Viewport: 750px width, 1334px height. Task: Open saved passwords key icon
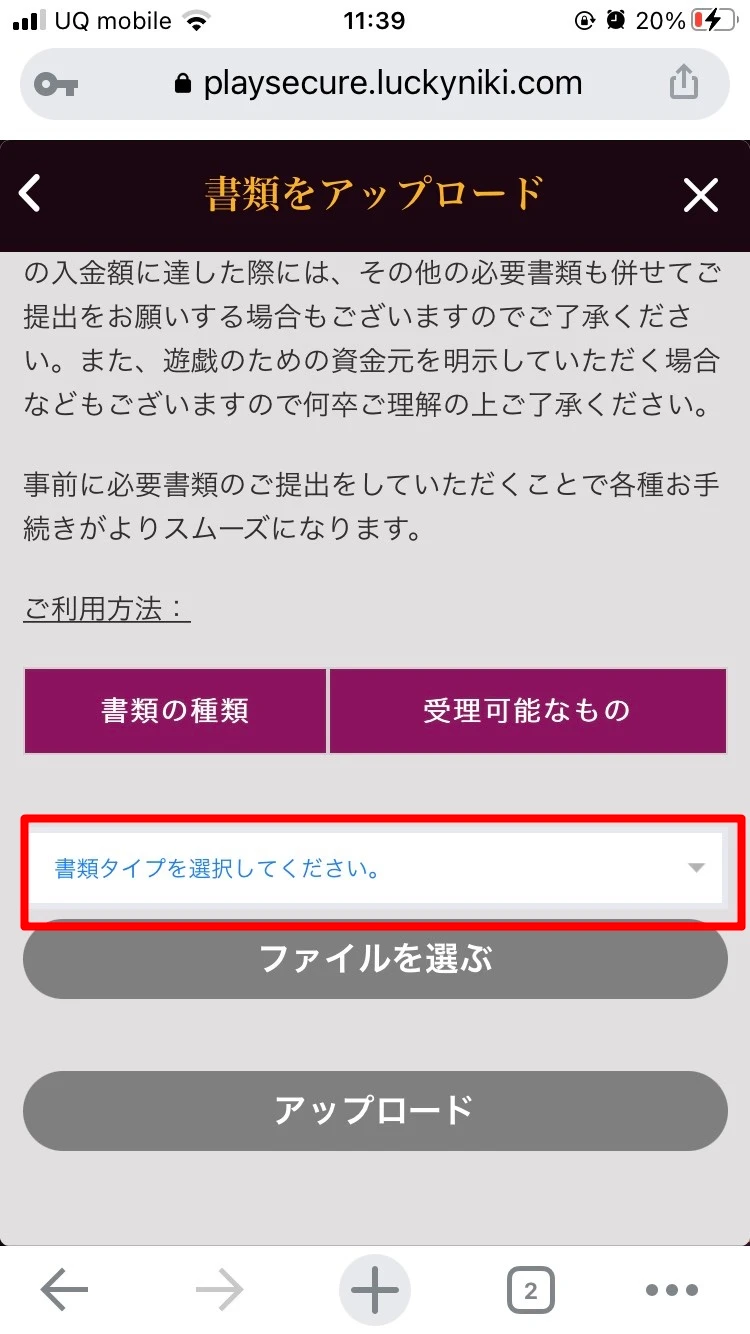tap(56, 84)
